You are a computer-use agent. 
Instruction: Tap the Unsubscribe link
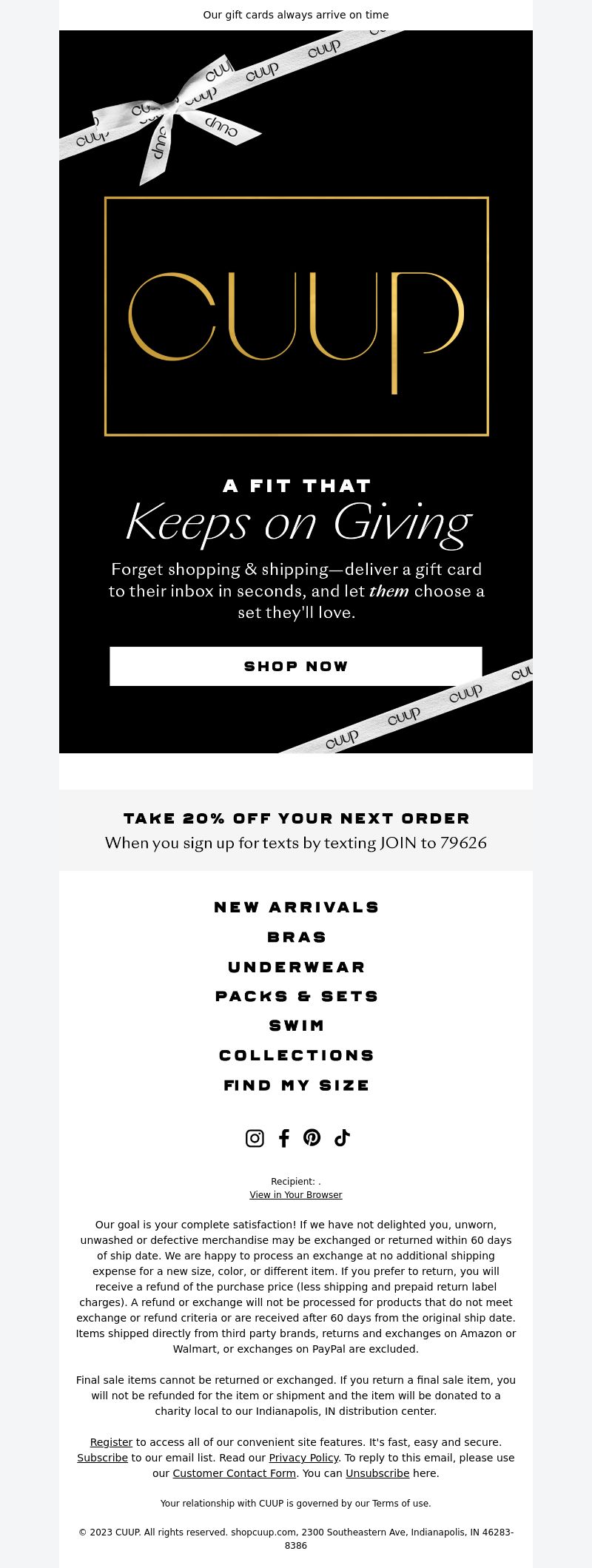(377, 1473)
